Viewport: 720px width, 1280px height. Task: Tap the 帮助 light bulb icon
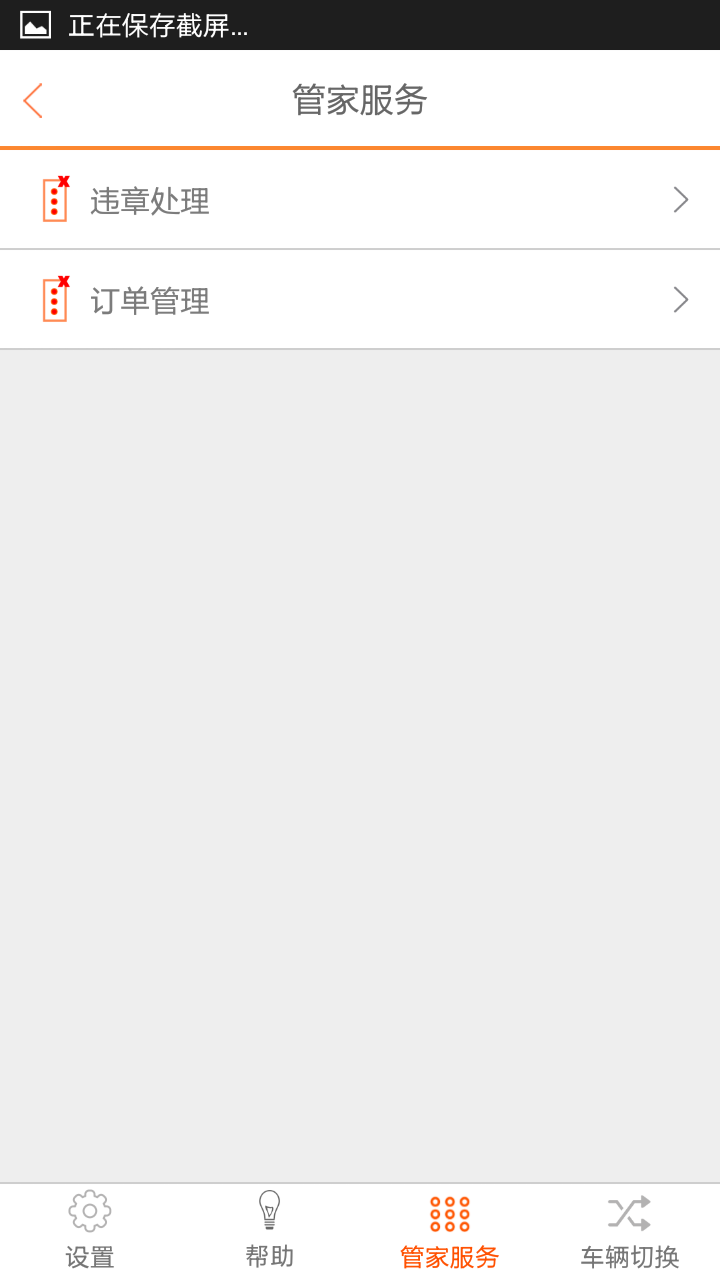point(268,1209)
